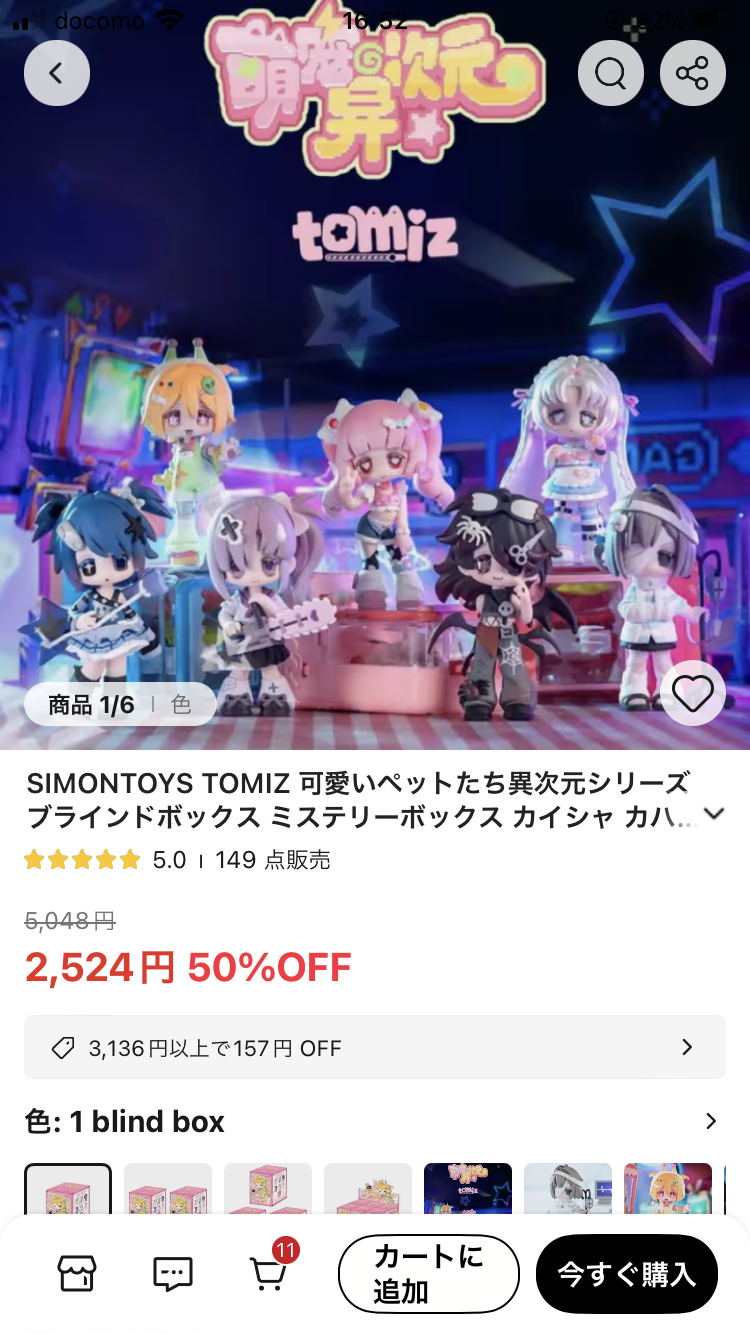Open the 157円 OFF coupon offer
Screen dimensions: 750x1334
[374, 1047]
